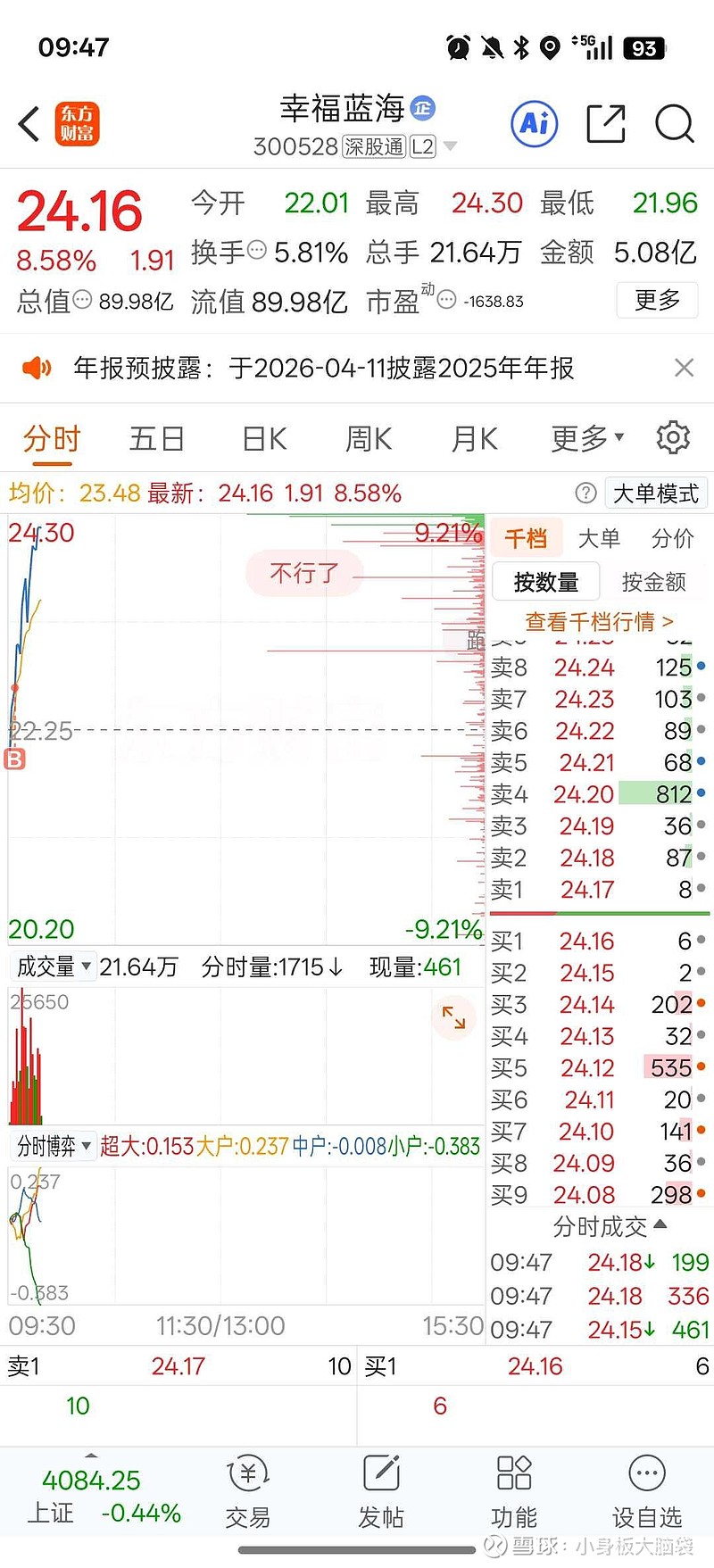The width and height of the screenshot is (714, 1568).
Task: Select 按数量 quantity display mode
Action: tap(545, 581)
